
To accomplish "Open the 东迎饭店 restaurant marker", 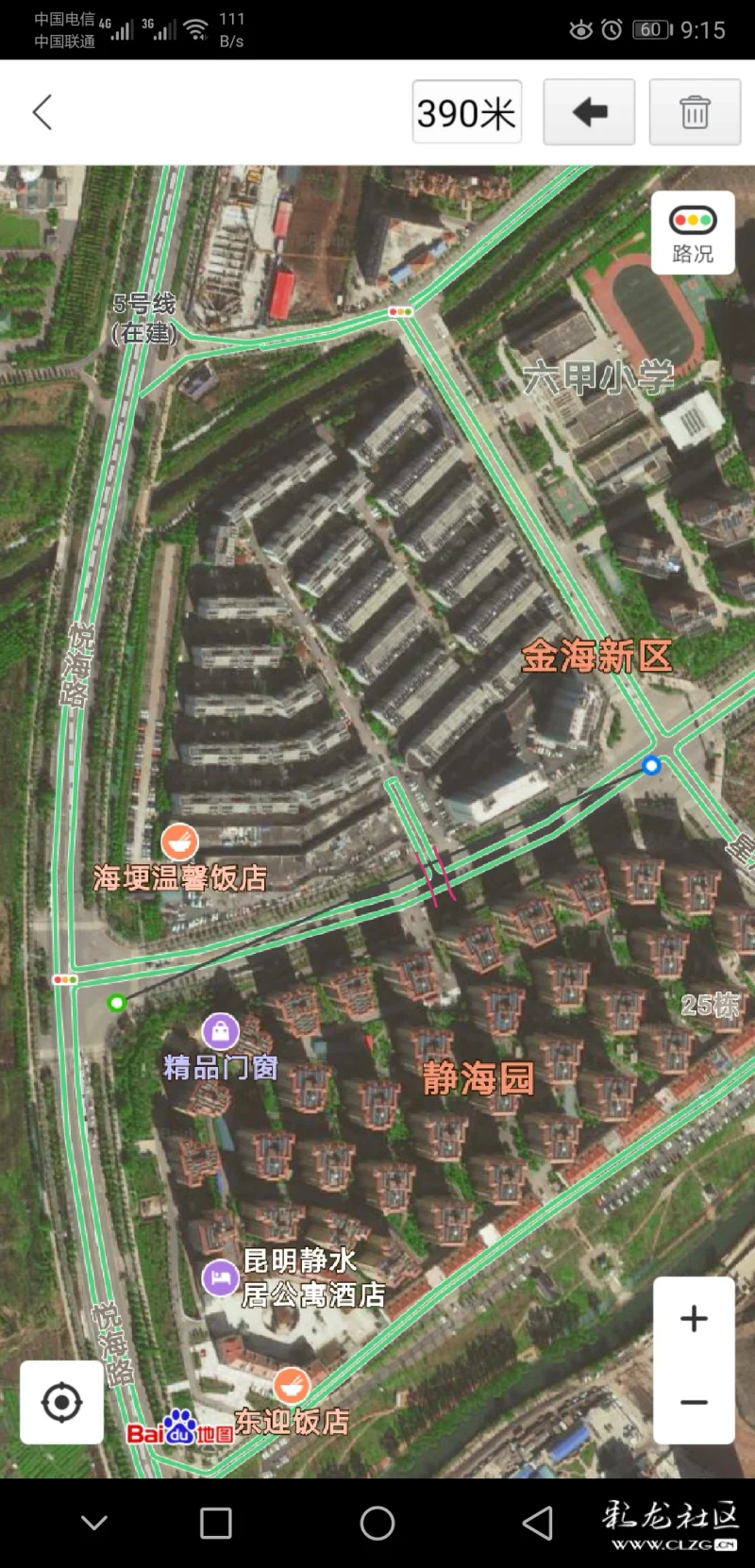I will (292, 1385).
